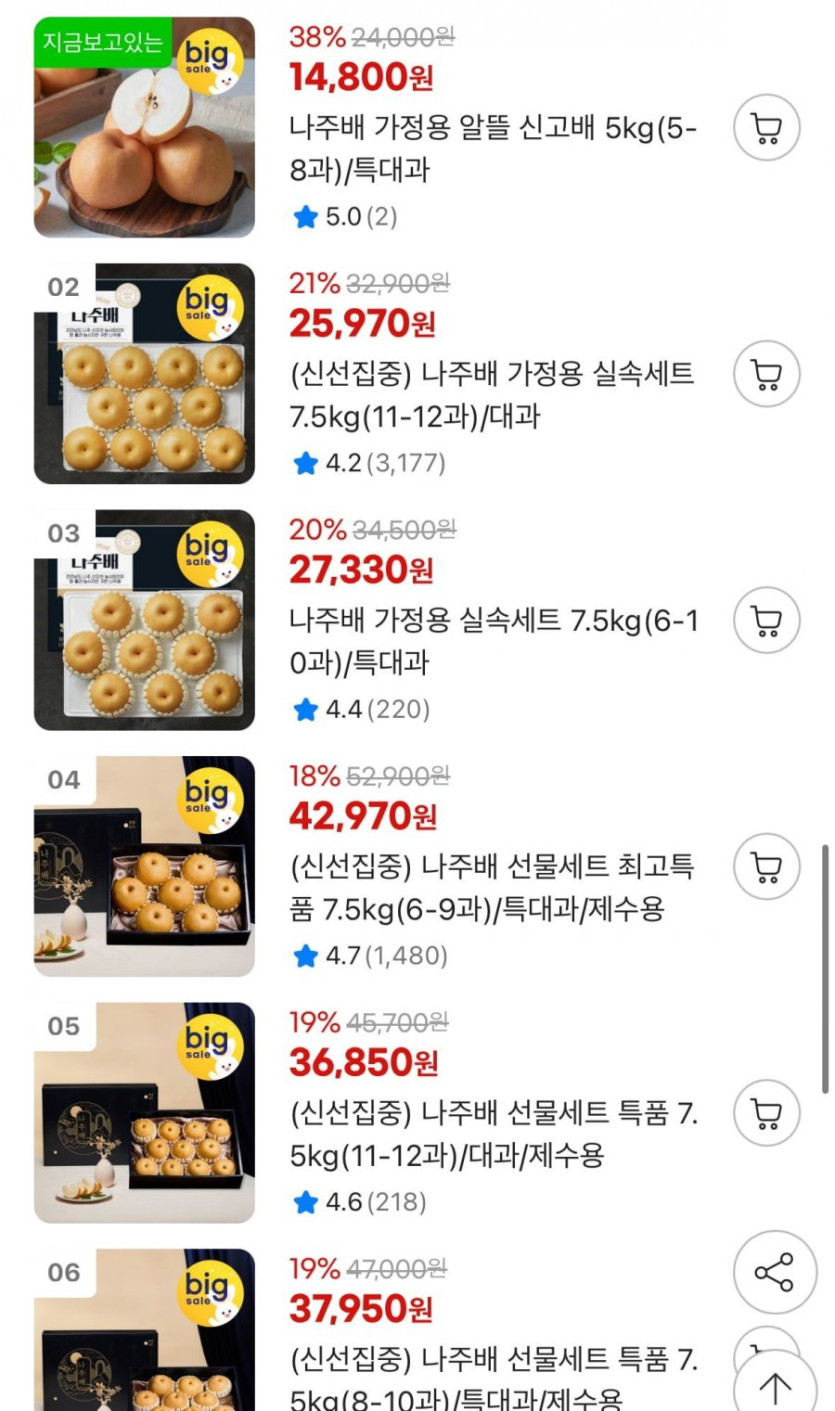The image size is (835, 1411).
Task: Add the 27,330원 실속세트 to cart
Action: coord(766,620)
